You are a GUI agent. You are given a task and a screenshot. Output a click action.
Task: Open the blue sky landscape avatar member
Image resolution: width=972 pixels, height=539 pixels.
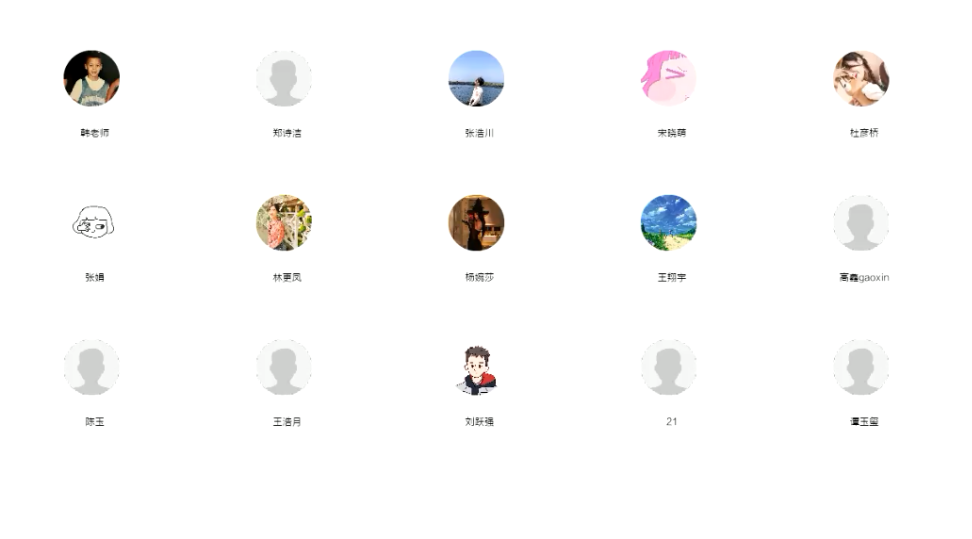[x=668, y=223]
